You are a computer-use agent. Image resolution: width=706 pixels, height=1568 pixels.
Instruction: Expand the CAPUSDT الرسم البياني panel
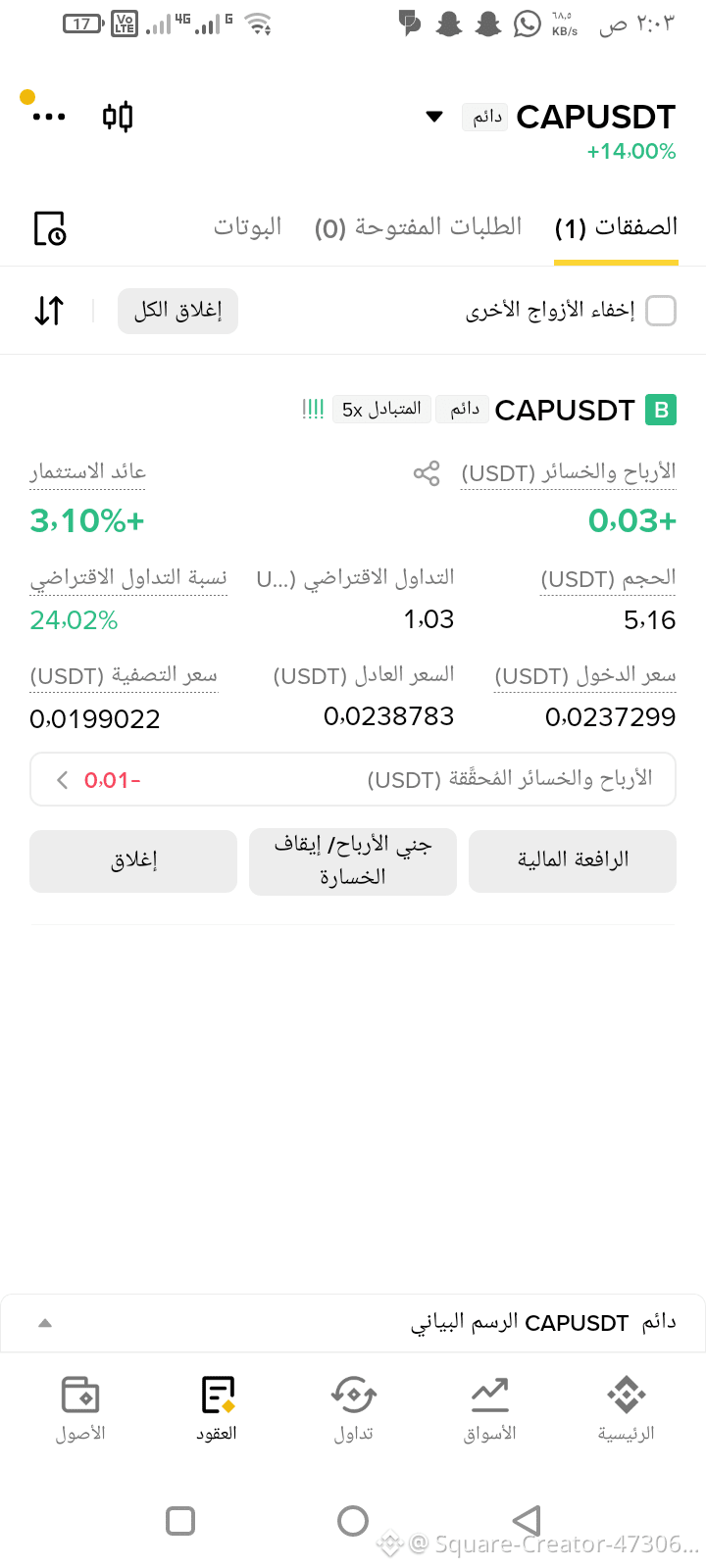353,1323
